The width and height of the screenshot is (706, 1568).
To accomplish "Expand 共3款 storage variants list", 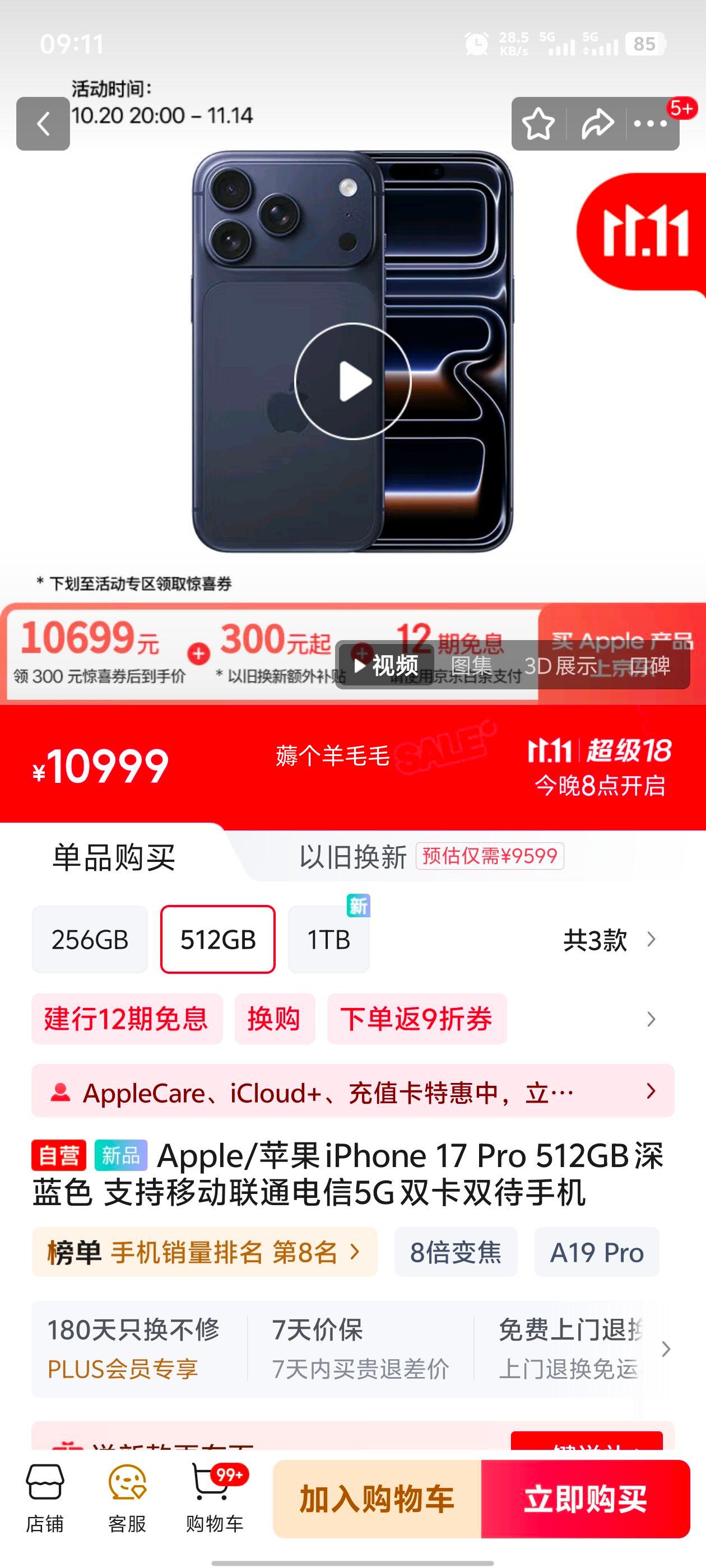I will click(x=609, y=940).
